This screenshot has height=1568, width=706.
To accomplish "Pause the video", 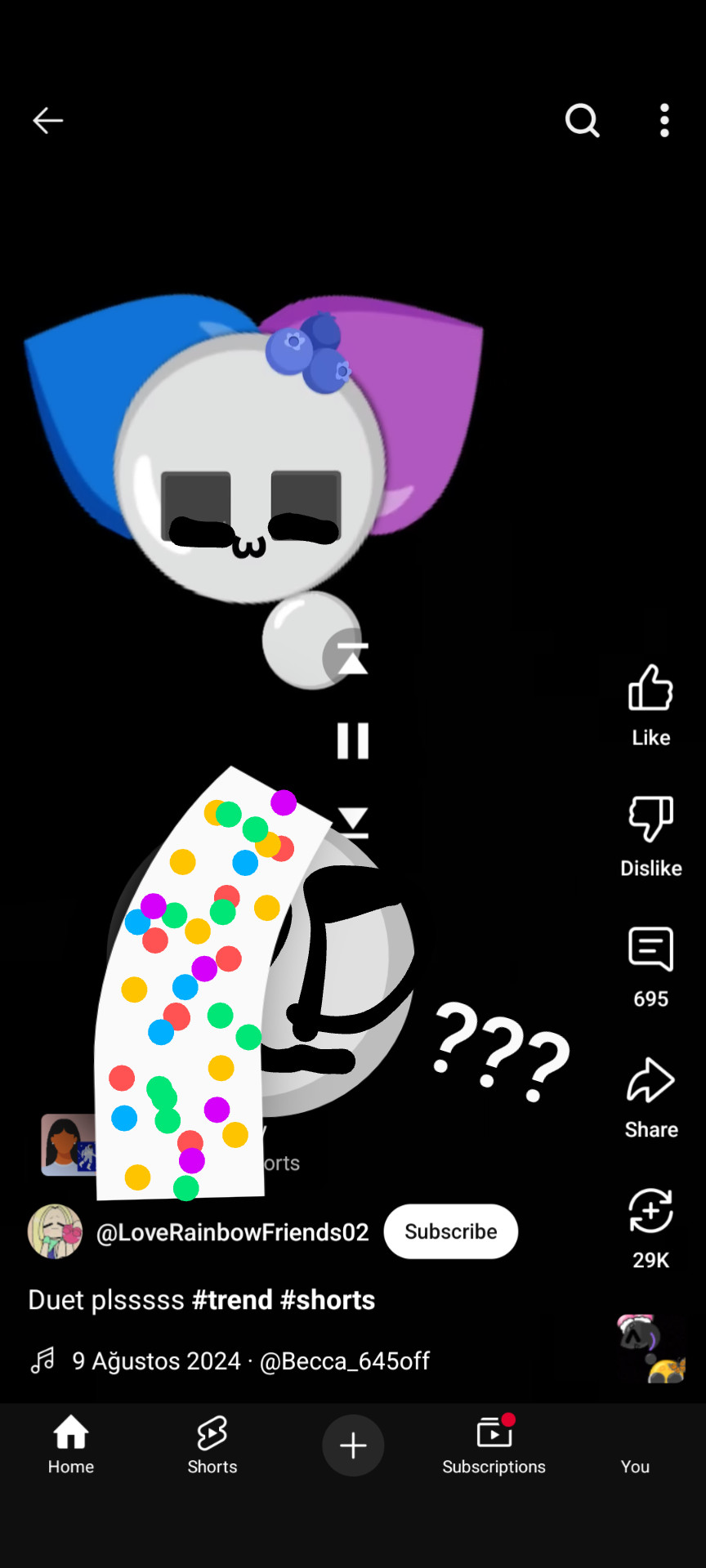I will tap(353, 740).
